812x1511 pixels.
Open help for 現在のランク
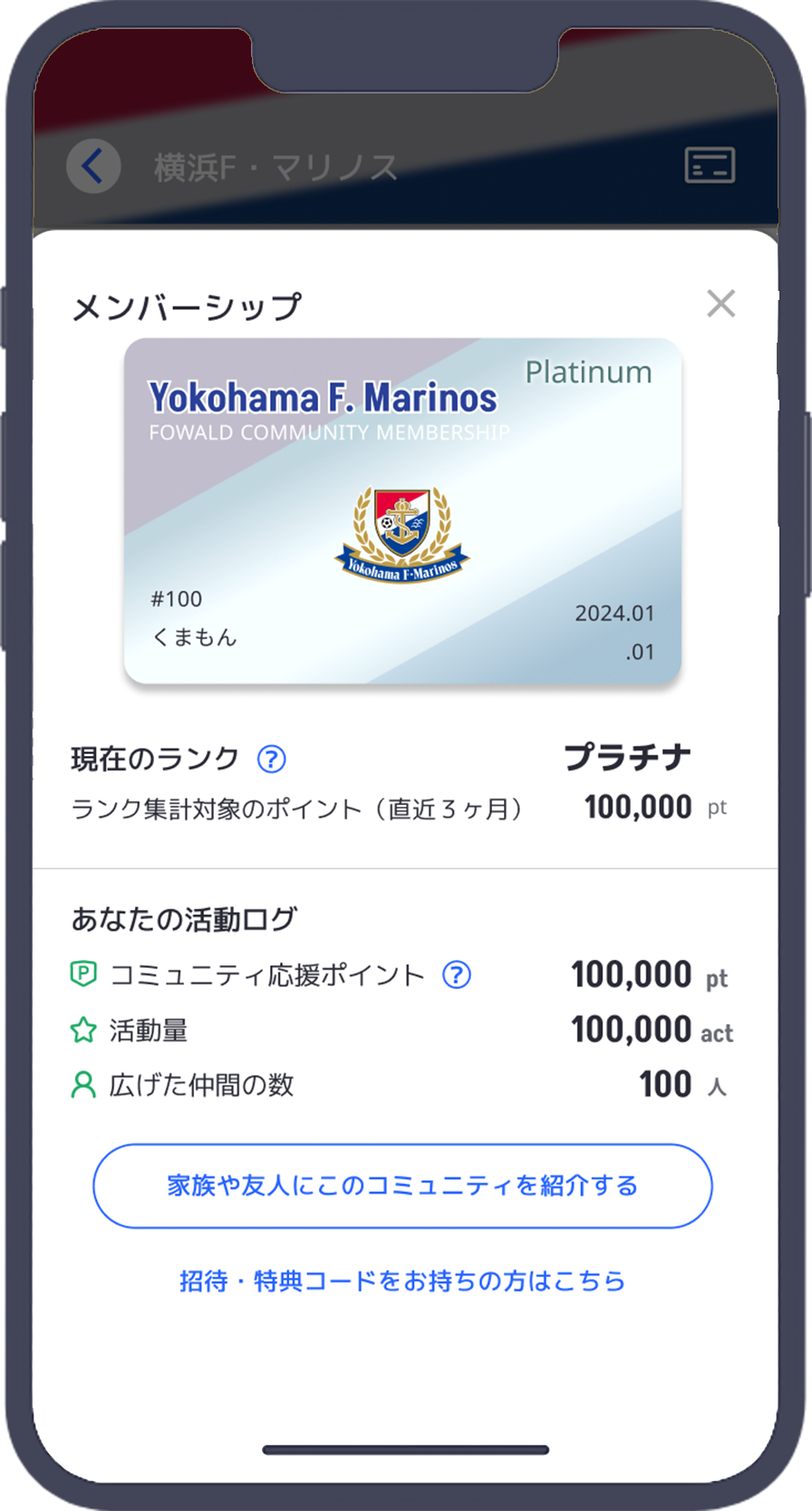pos(271,759)
